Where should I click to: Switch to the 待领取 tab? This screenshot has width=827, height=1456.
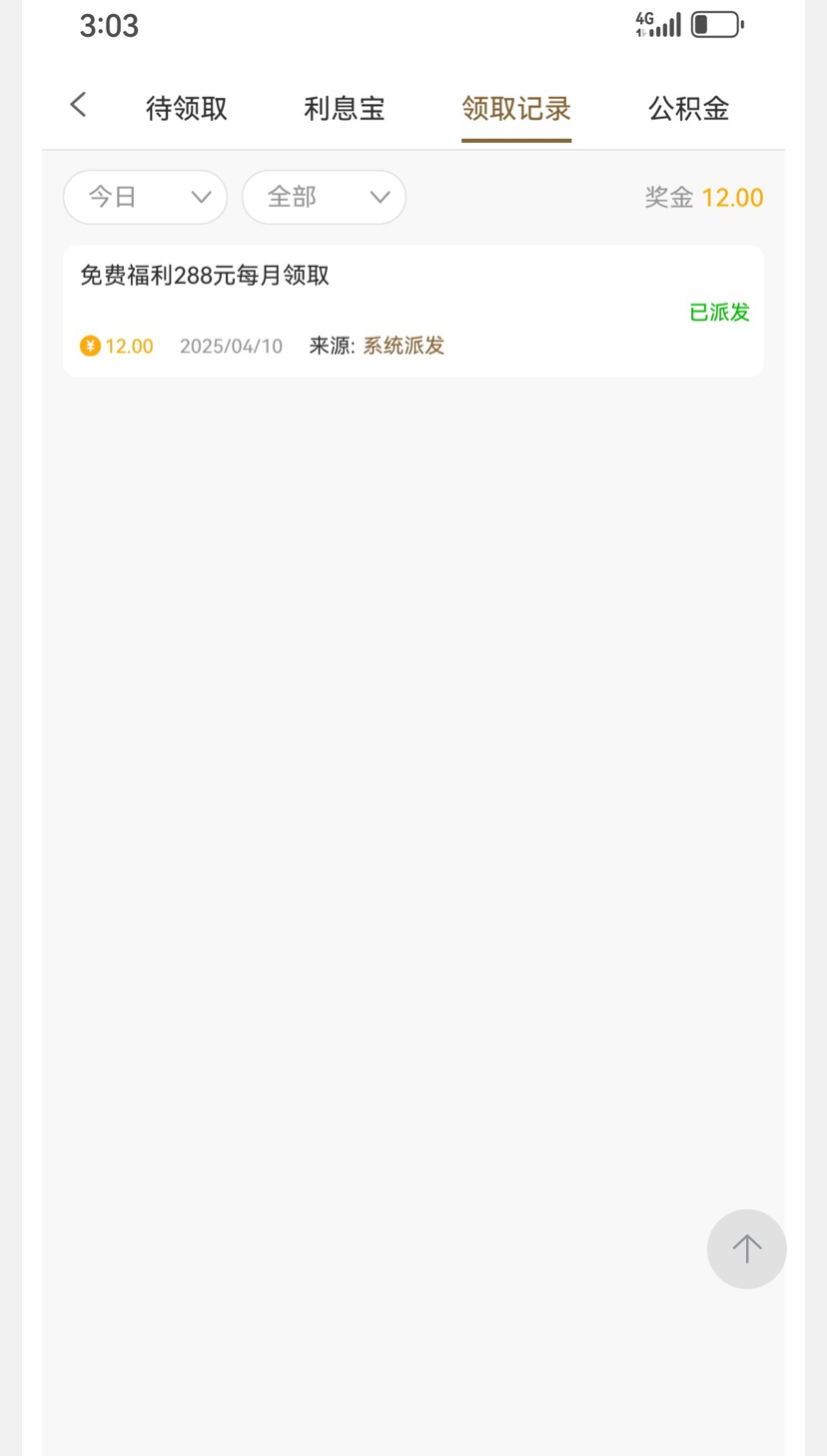click(x=187, y=108)
